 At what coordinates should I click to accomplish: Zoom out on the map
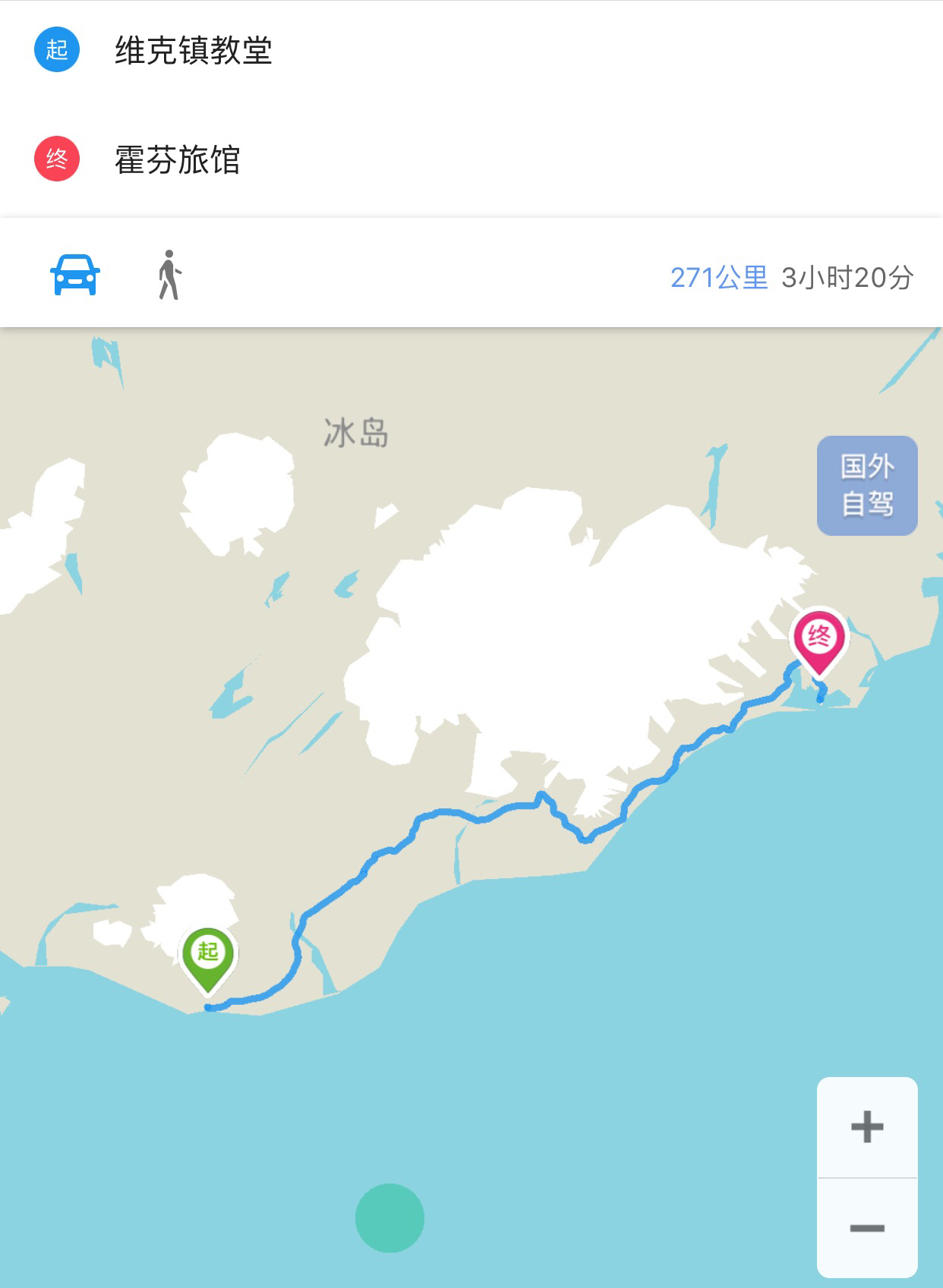(x=867, y=1227)
